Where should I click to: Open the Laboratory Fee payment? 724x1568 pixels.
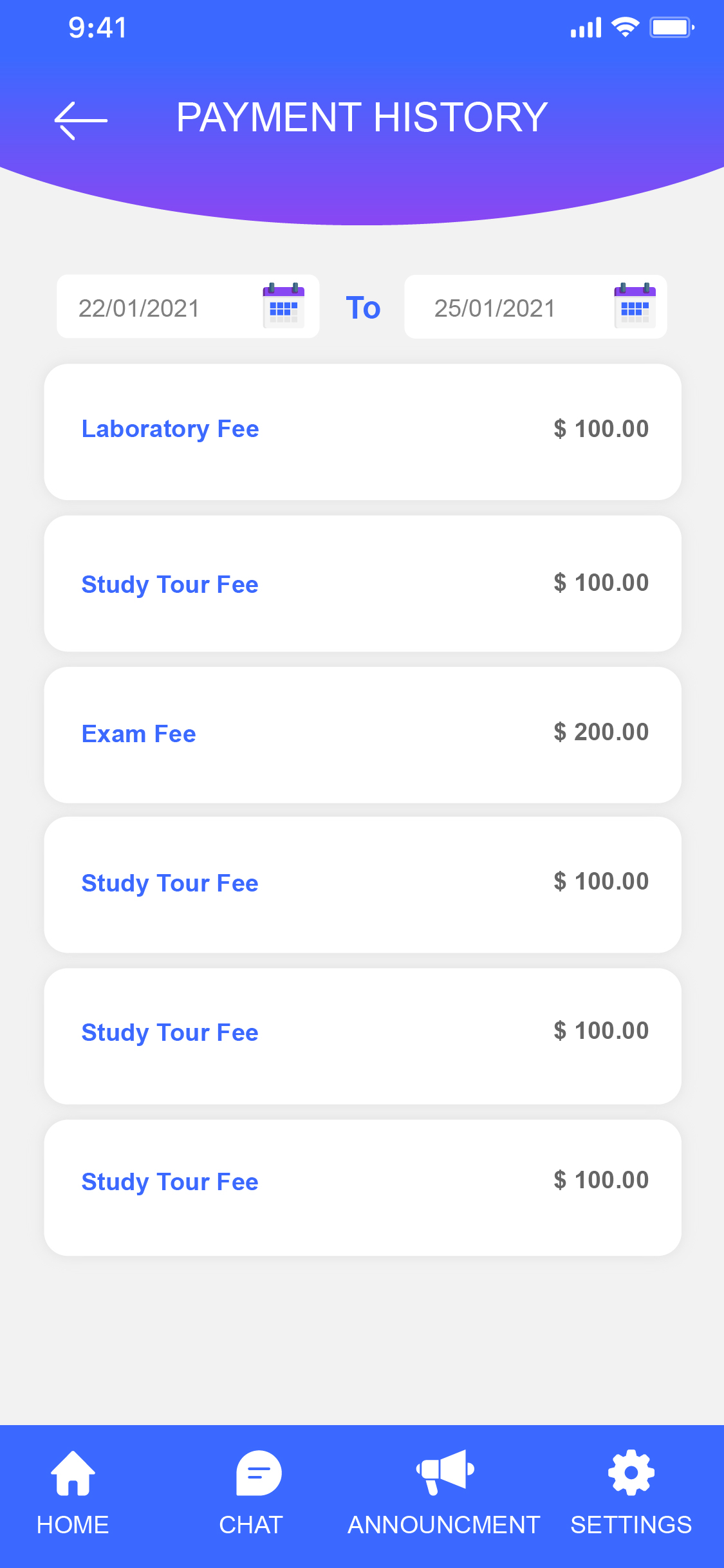362,432
